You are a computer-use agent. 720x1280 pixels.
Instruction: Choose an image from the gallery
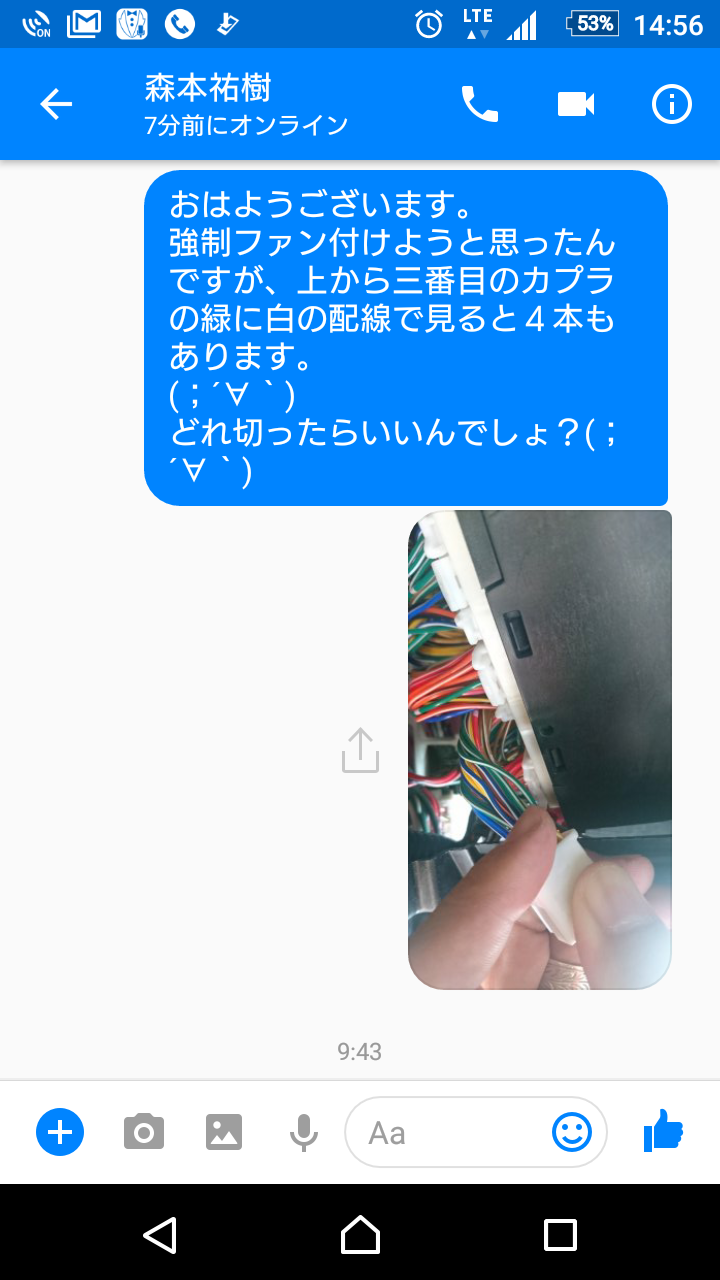[x=224, y=1132]
